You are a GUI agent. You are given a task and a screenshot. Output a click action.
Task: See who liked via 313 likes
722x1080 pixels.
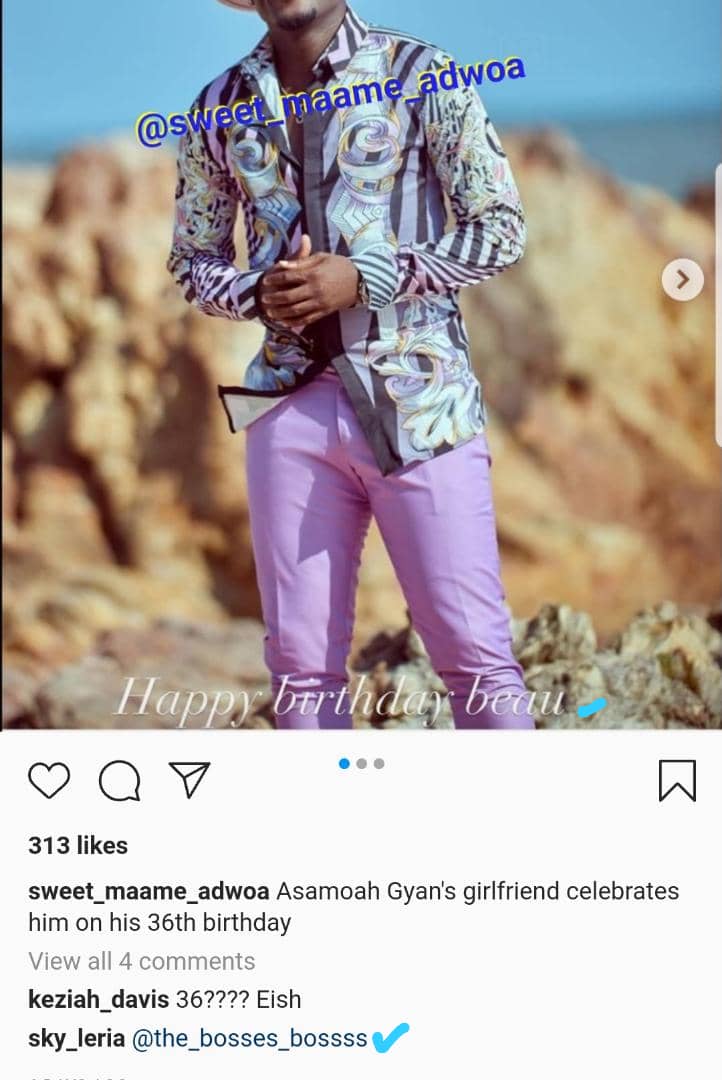(78, 845)
